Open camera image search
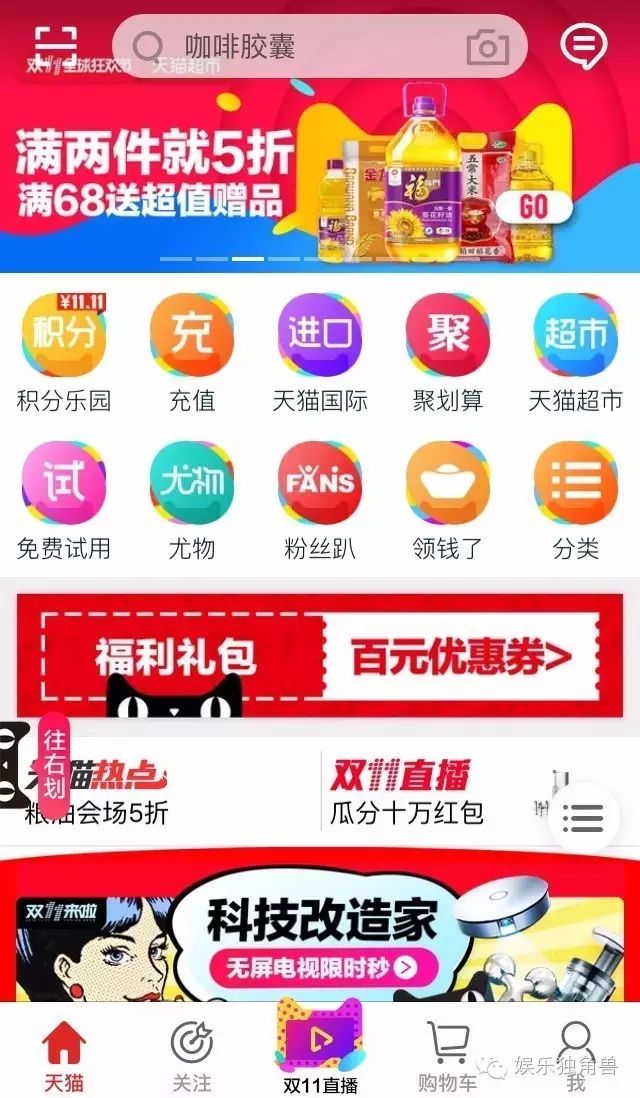Viewport: 640px width, 1098px height. click(x=487, y=47)
